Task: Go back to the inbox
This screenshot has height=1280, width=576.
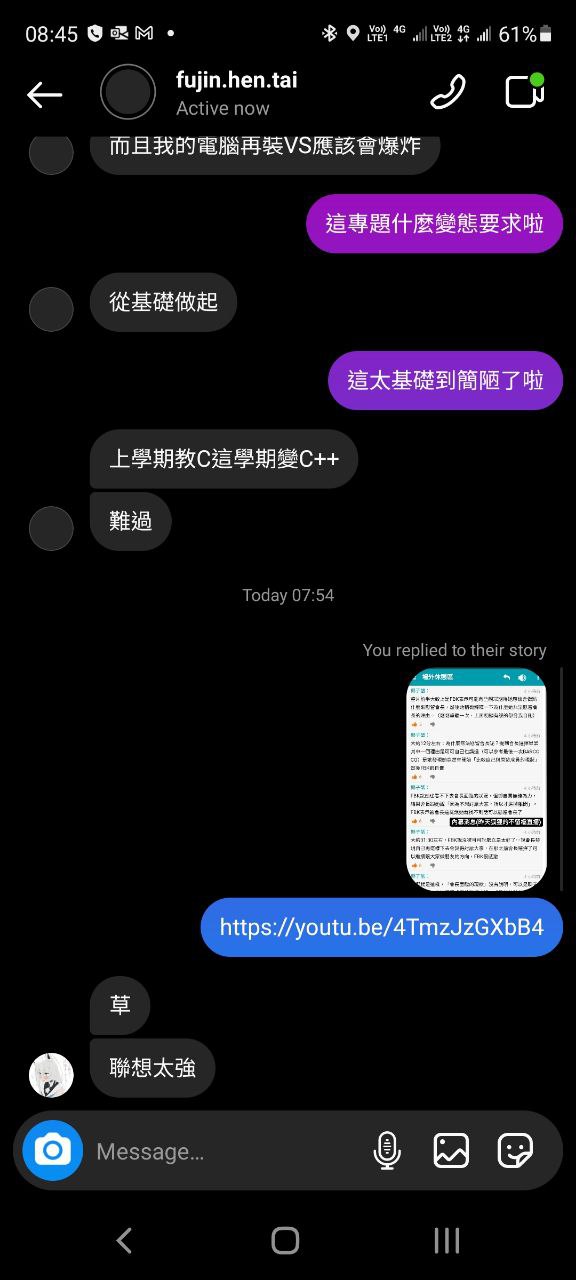Action: [x=45, y=94]
